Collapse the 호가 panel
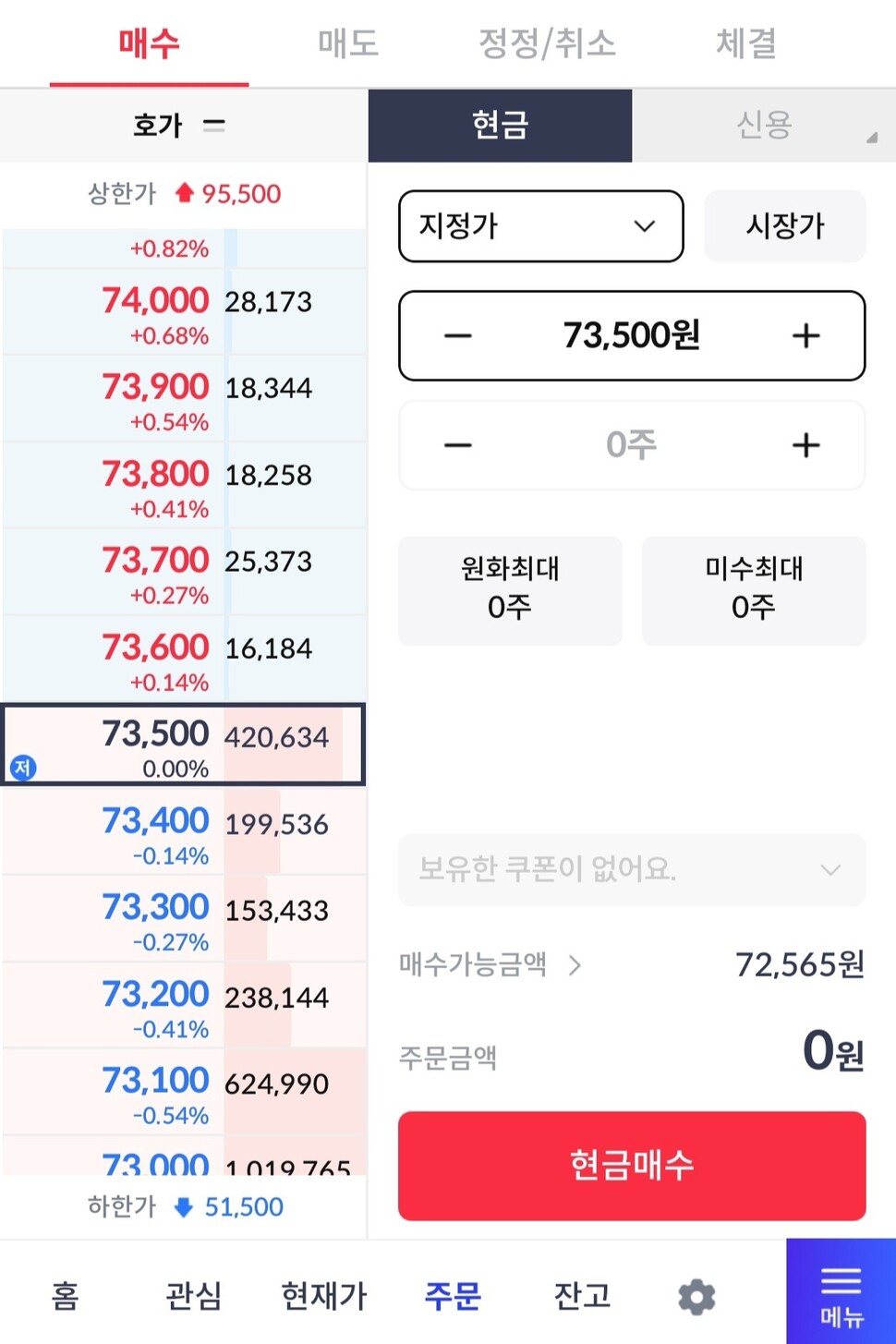The width and height of the screenshot is (896, 1344). coord(213,125)
